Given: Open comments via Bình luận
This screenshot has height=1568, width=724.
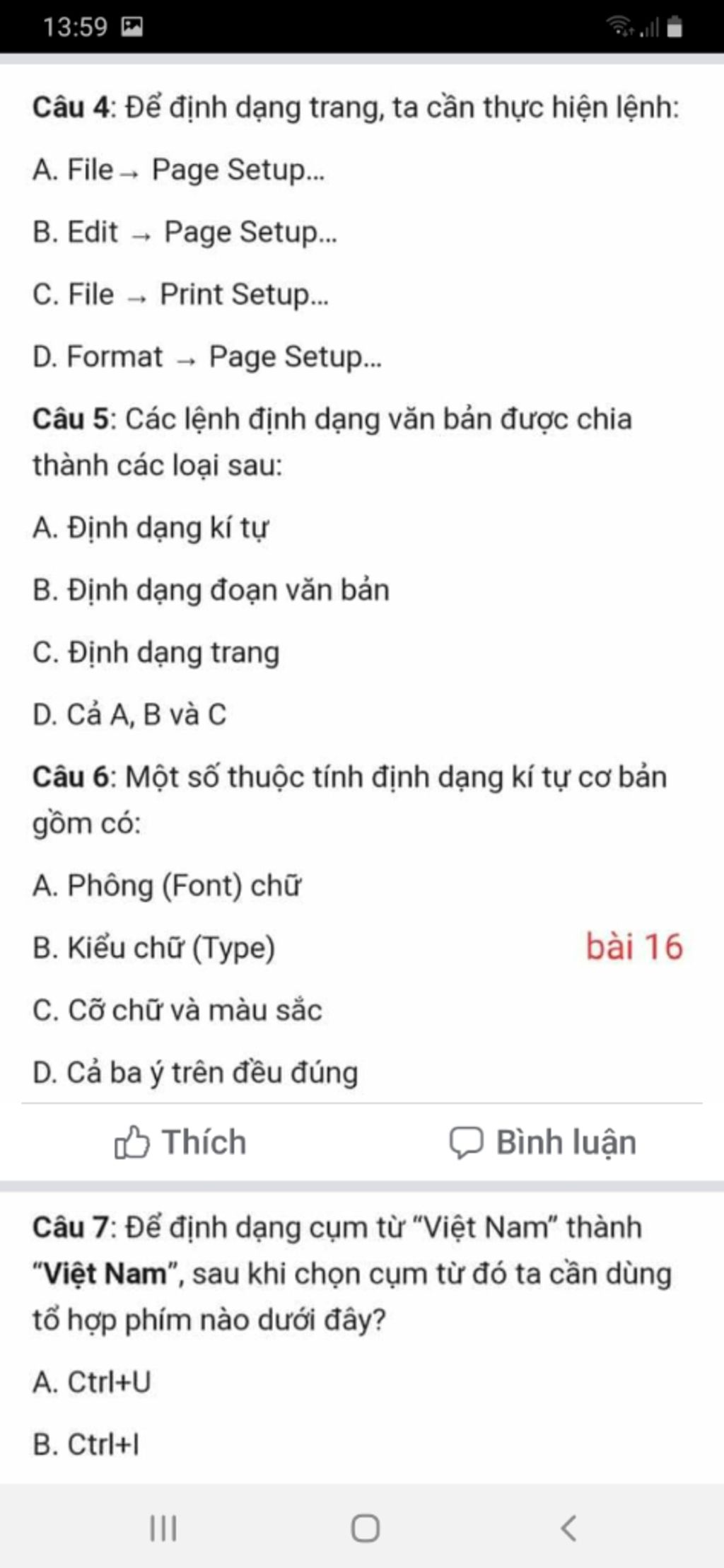Looking at the screenshot, I should click(x=543, y=1142).
